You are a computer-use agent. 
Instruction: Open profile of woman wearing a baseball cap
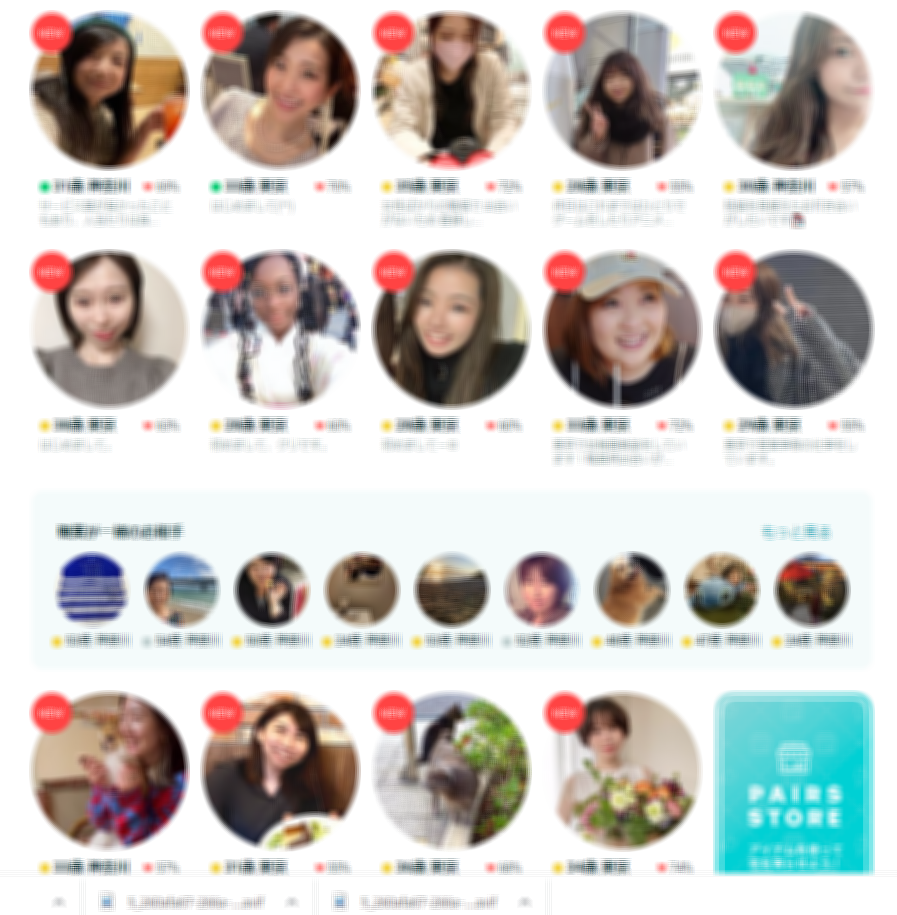[x=621, y=329]
